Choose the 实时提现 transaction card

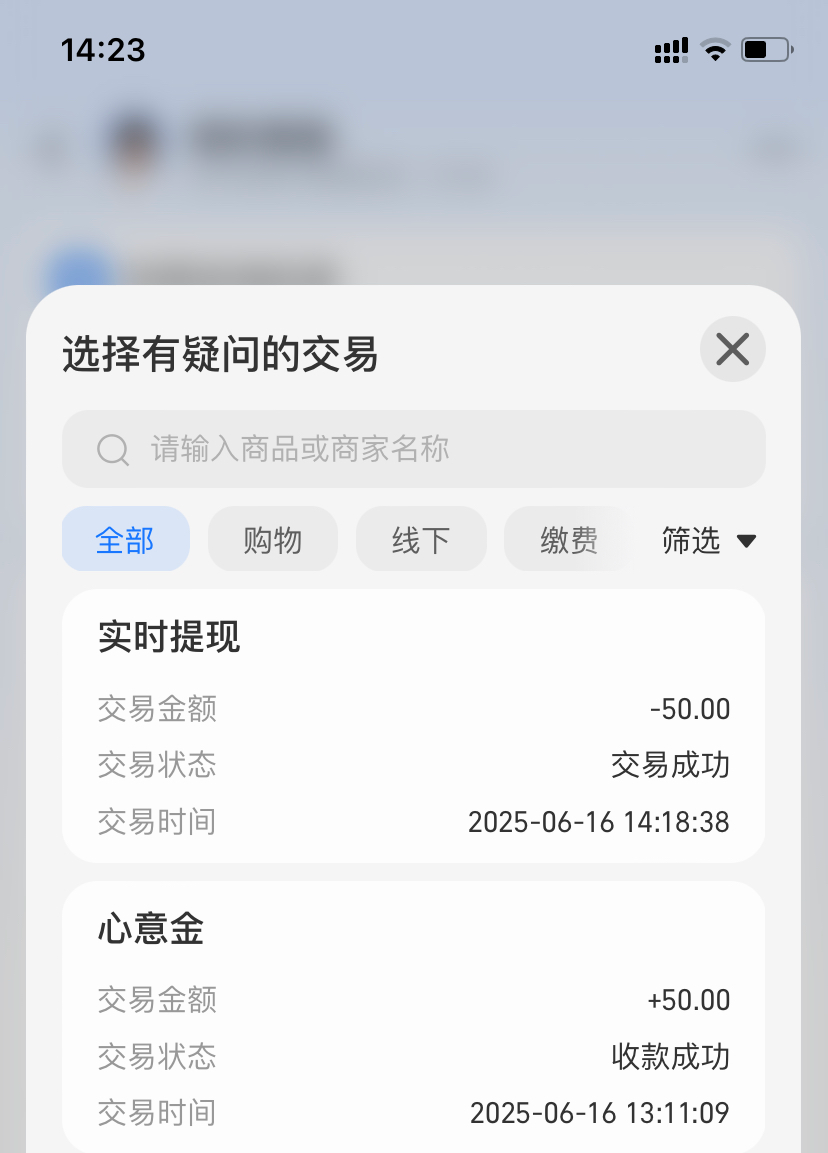414,727
